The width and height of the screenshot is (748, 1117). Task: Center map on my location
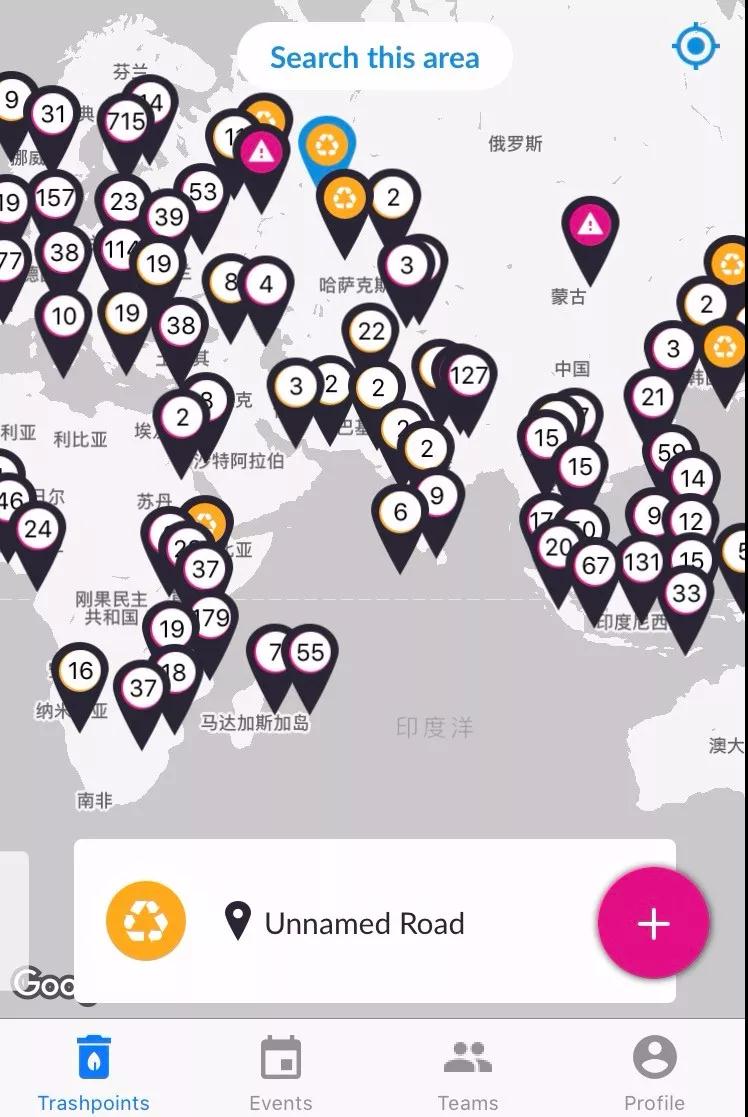click(696, 46)
